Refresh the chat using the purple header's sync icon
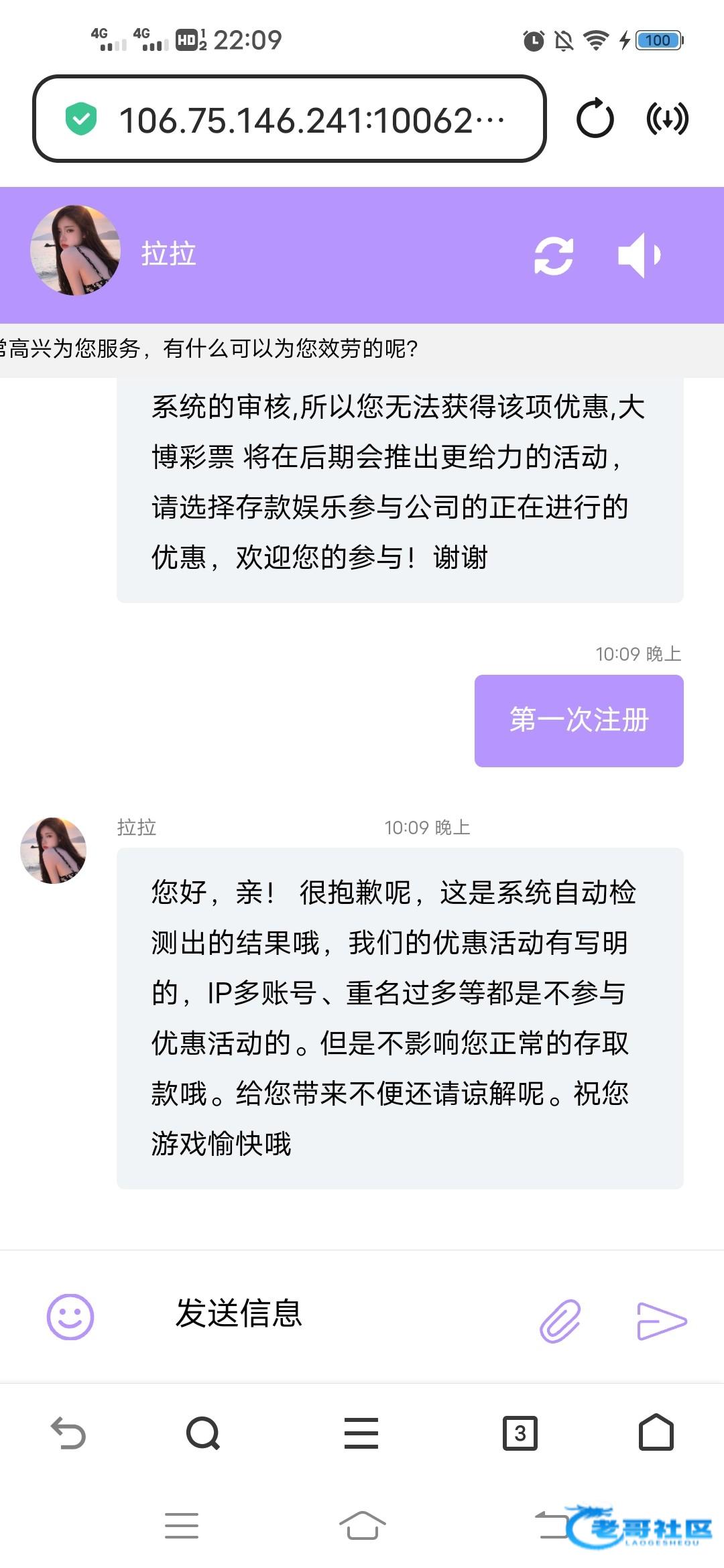724x1568 pixels. pyautogui.click(x=553, y=256)
